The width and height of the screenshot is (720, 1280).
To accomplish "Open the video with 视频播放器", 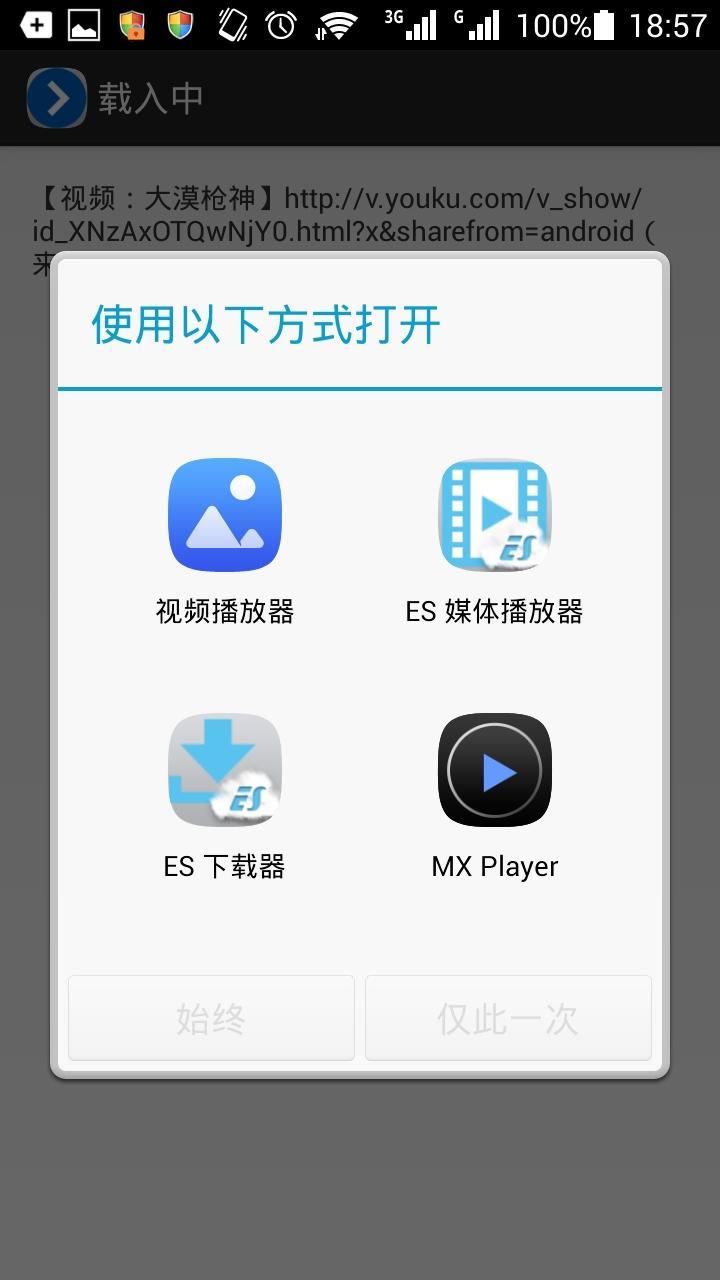I will pyautogui.click(x=225, y=515).
